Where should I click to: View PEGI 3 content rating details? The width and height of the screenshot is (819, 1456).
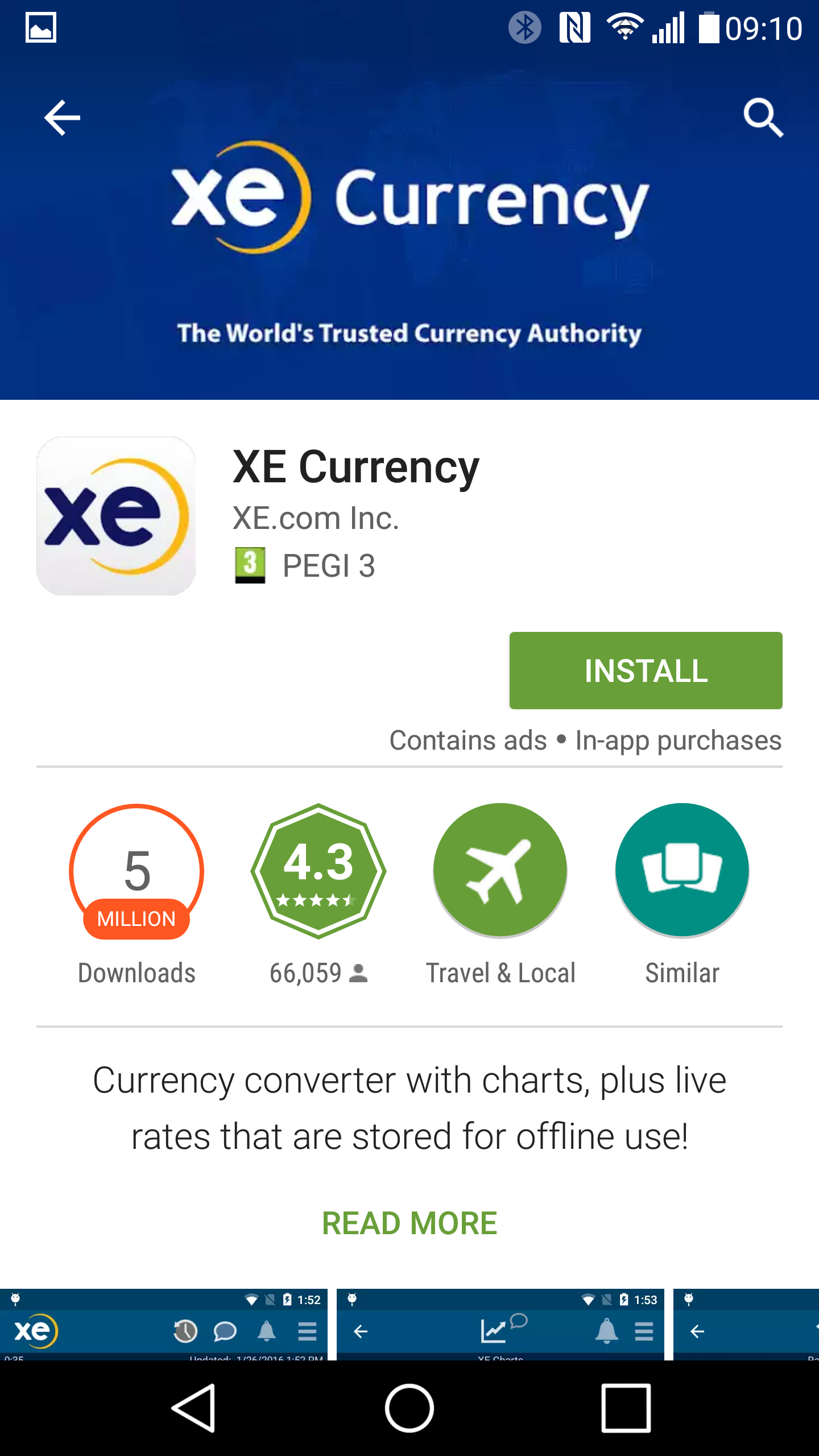point(305,565)
